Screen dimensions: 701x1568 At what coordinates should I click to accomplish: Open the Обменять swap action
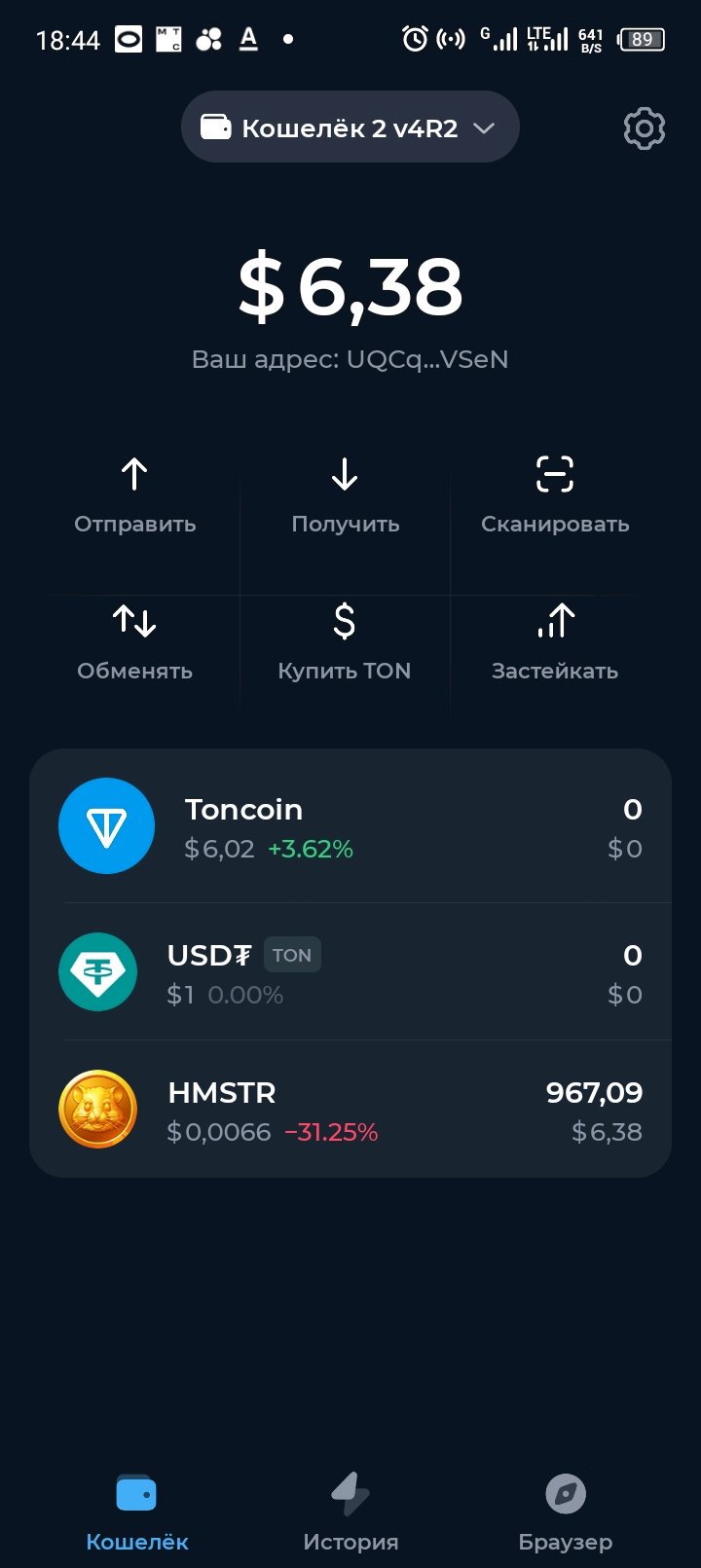134,642
